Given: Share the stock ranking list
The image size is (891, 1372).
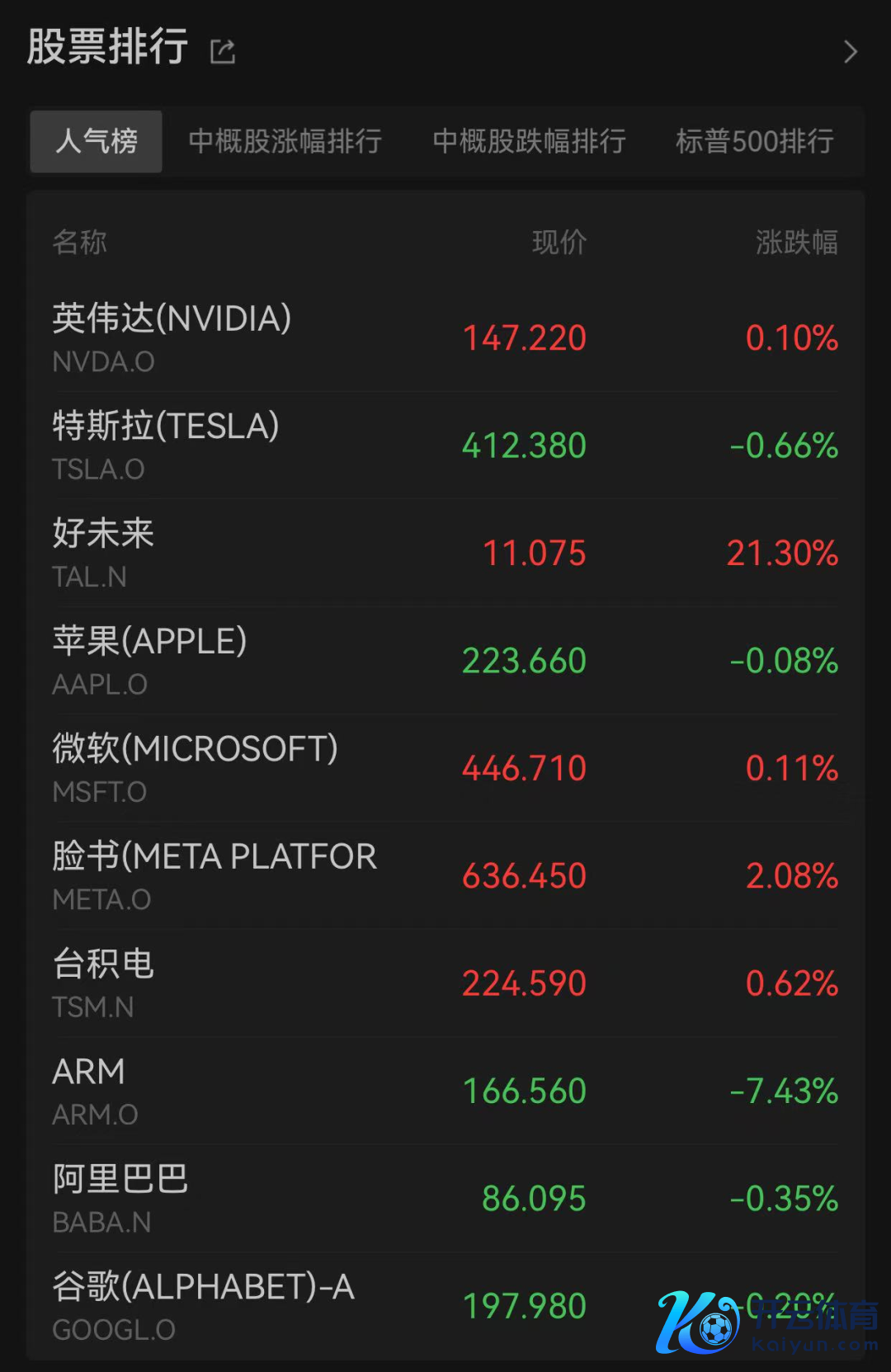Looking at the screenshot, I should coord(223,51).
